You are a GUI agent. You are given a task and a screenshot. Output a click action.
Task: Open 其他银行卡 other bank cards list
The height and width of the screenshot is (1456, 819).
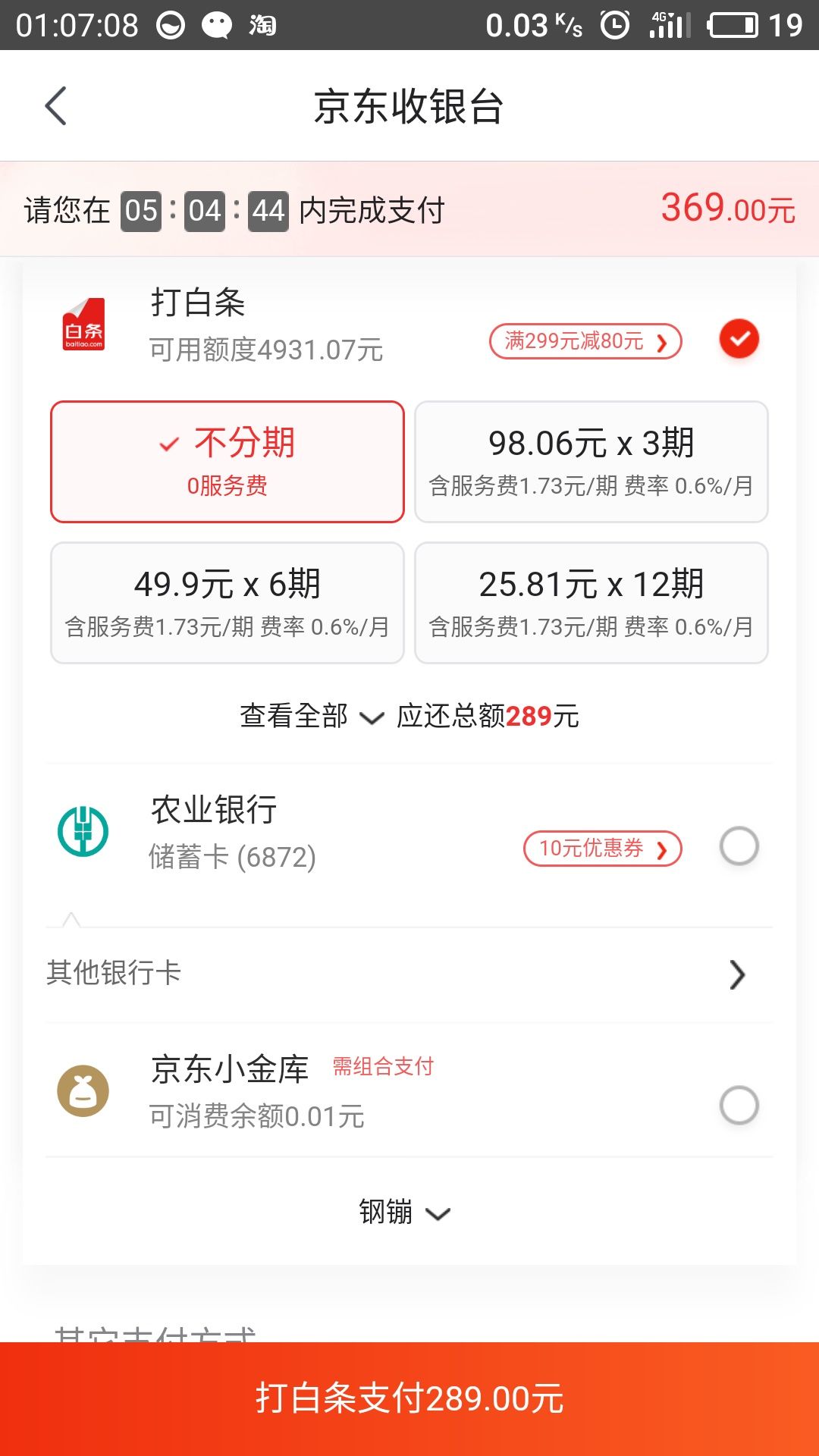tap(409, 976)
